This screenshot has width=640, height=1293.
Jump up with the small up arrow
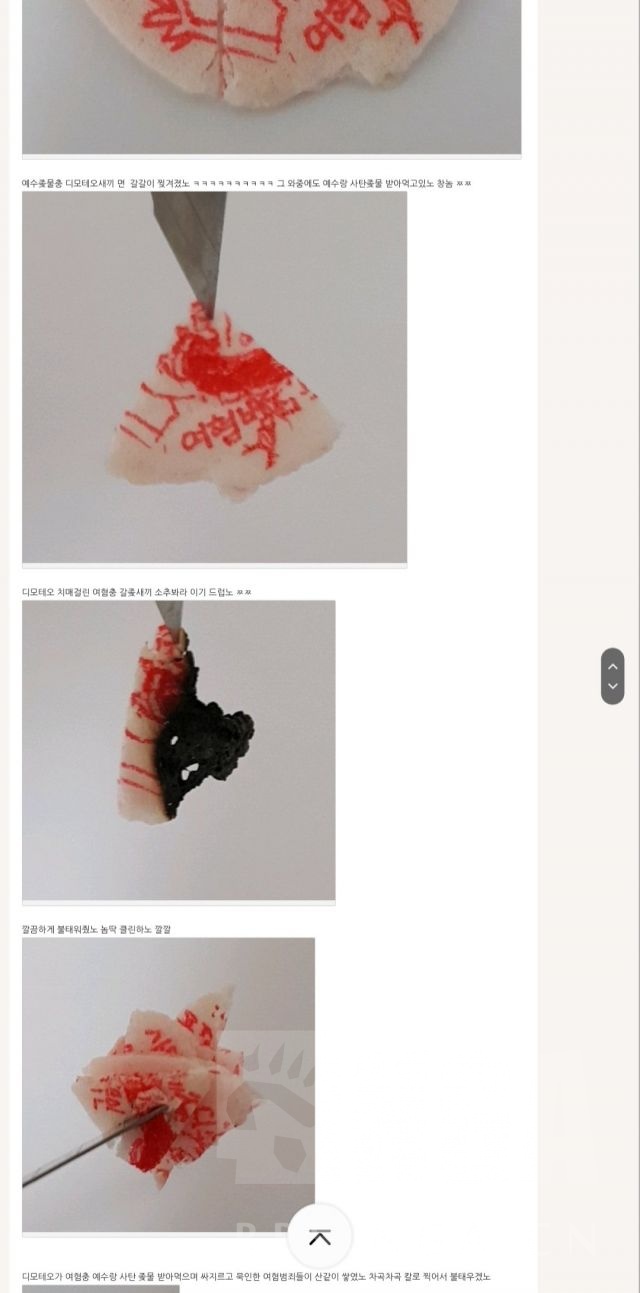pos(613,666)
